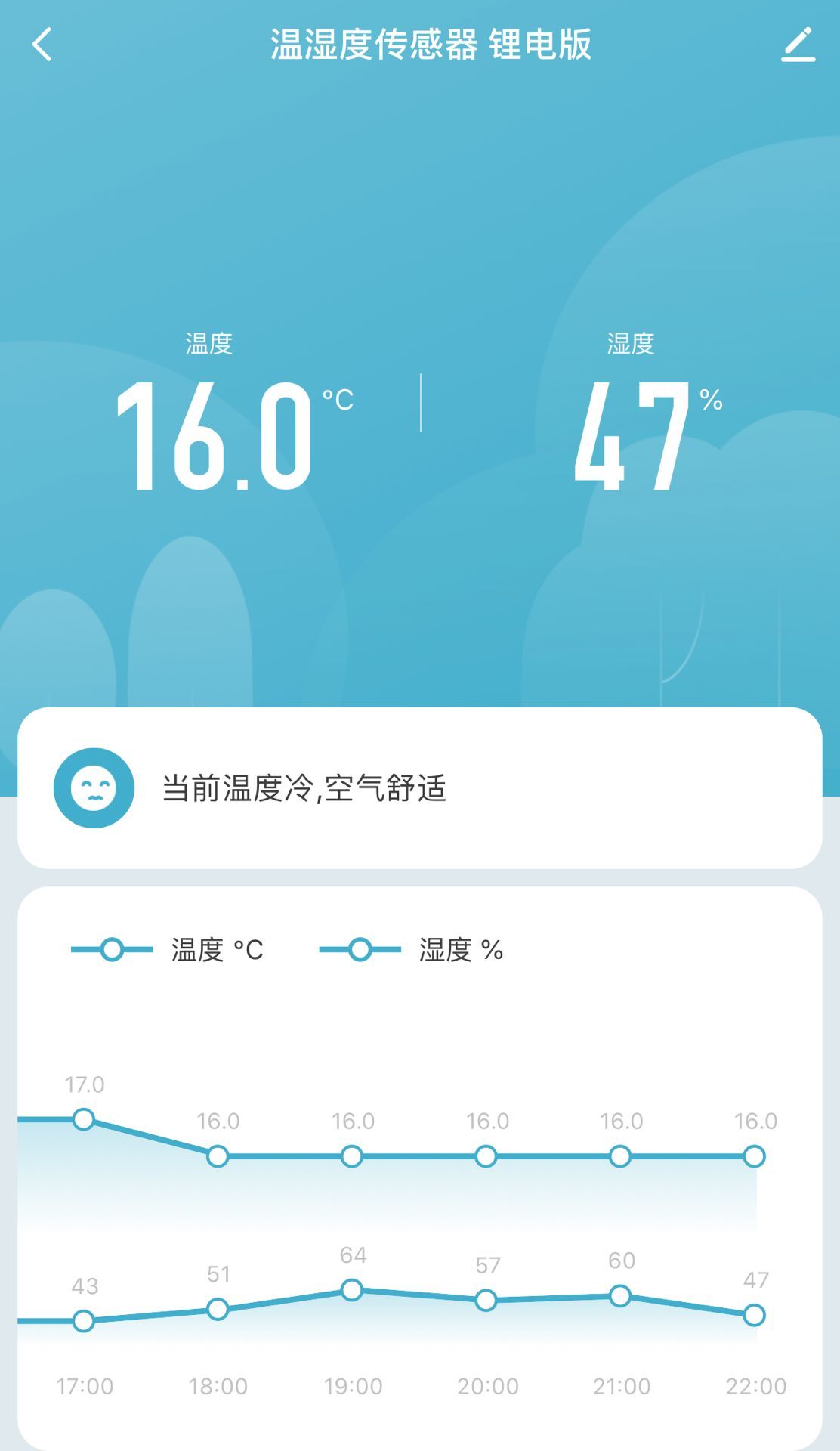Screen dimensions: 840x1451
Task: Go back using the top-left arrow
Action: (x=42, y=45)
